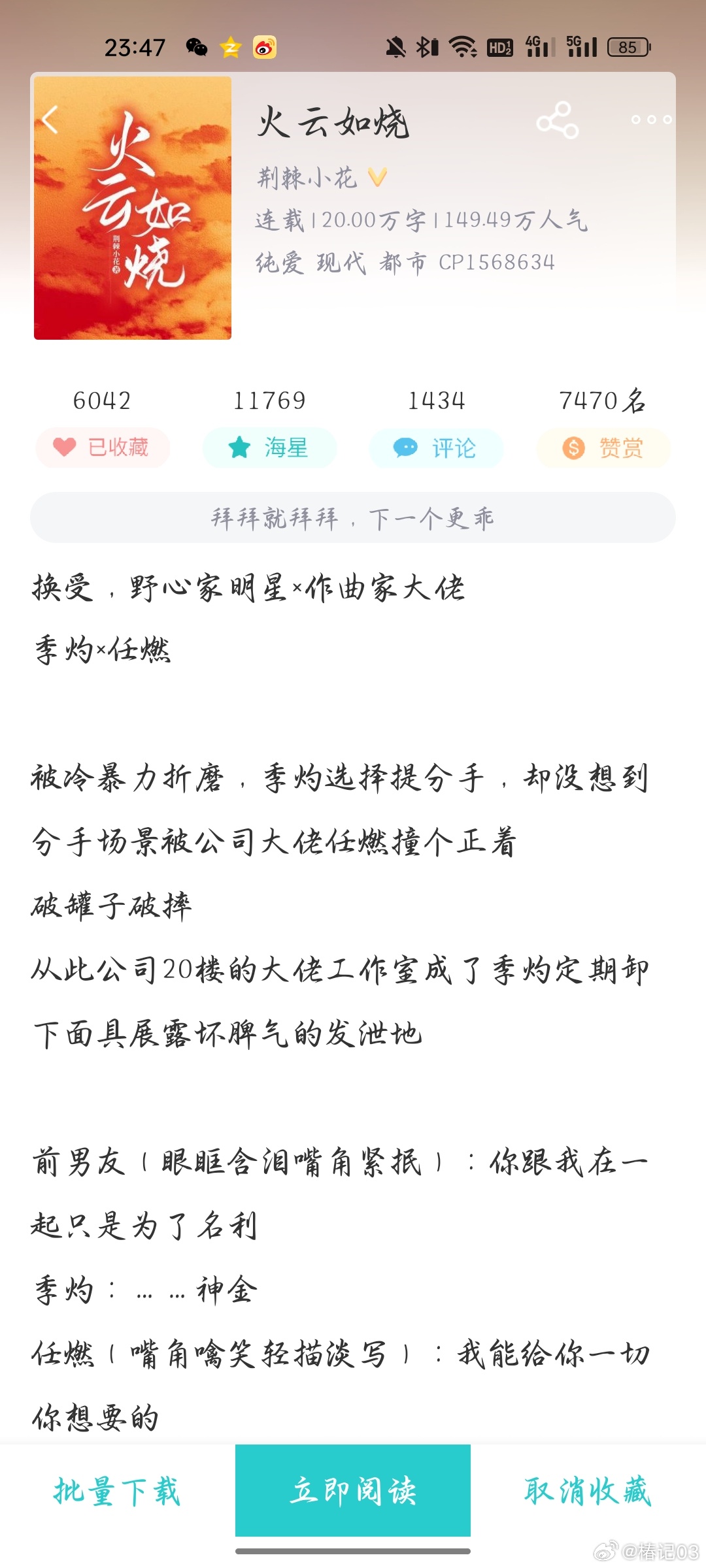Image resolution: width=706 pixels, height=1568 pixels.
Task: Toggle the 已收藏 favorite button
Action: pyautogui.click(x=103, y=448)
